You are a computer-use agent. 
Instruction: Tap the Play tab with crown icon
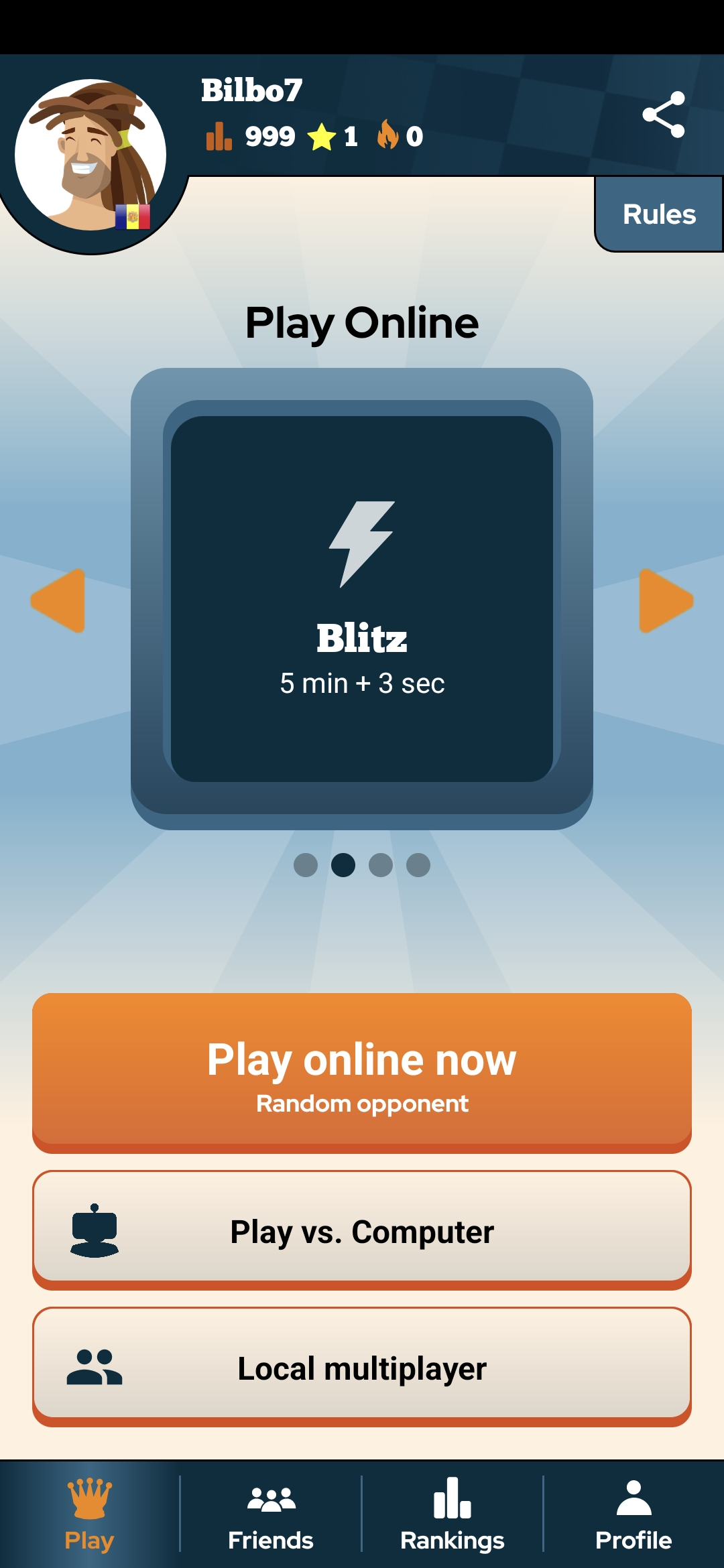[x=89, y=1514]
